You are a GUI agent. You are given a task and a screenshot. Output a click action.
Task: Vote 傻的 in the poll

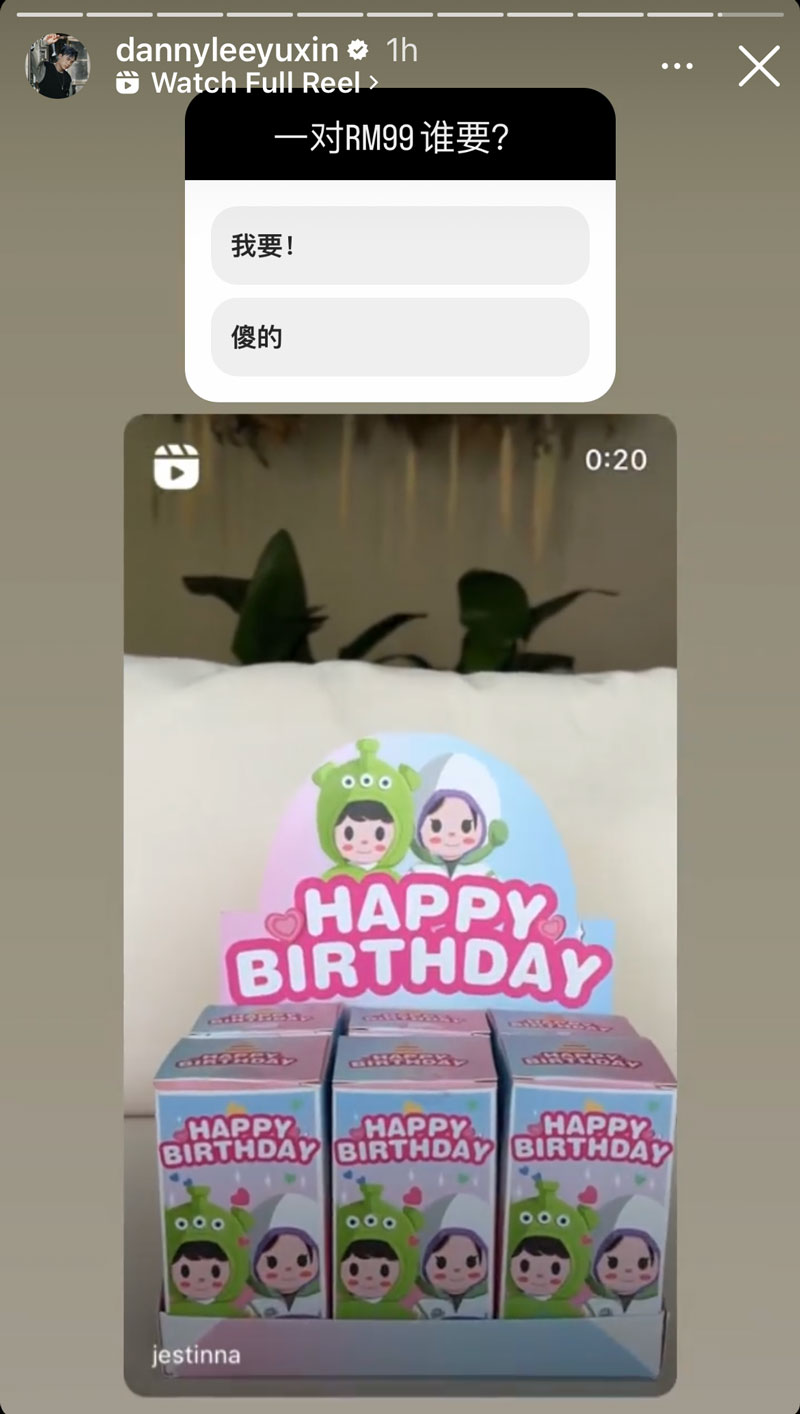click(x=400, y=337)
